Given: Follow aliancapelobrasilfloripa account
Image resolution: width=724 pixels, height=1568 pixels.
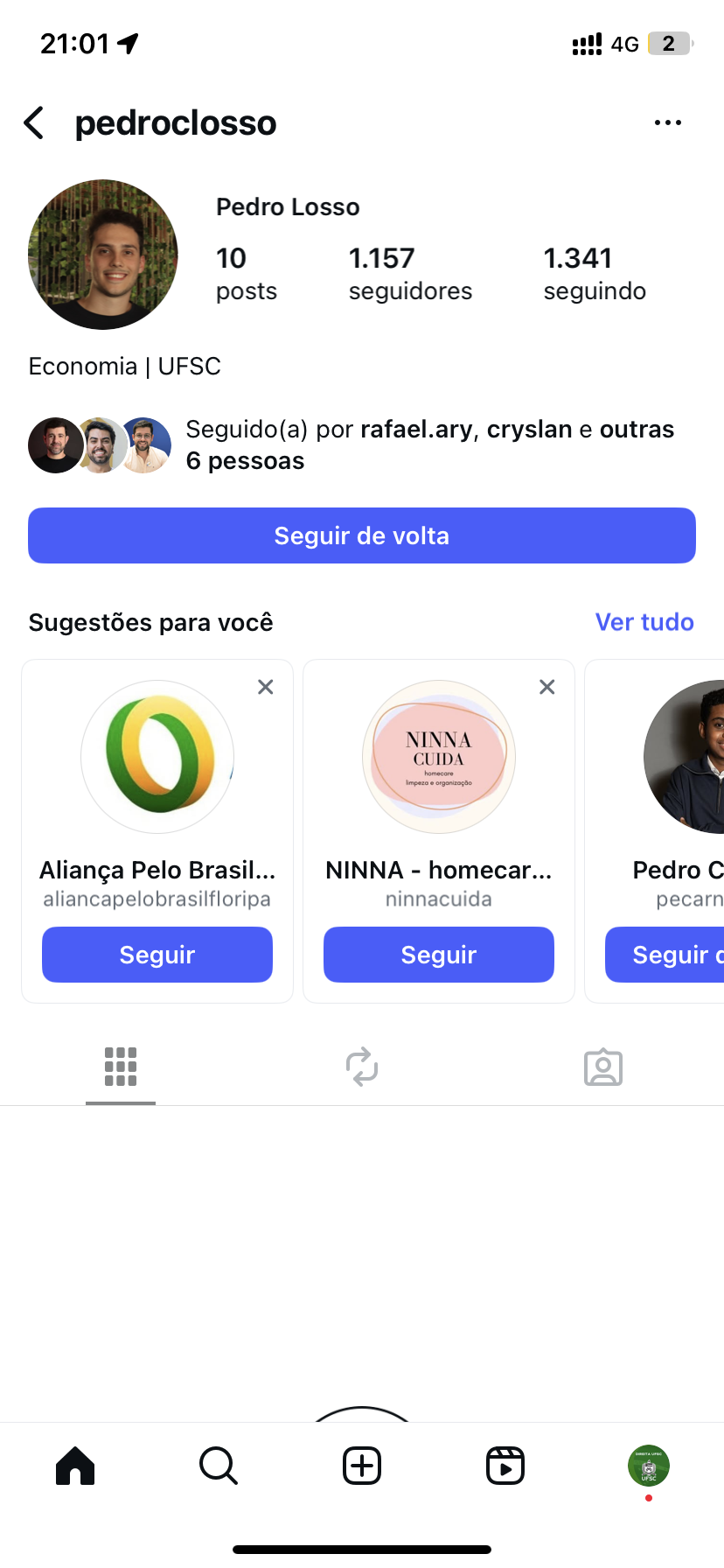Looking at the screenshot, I should 157,955.
